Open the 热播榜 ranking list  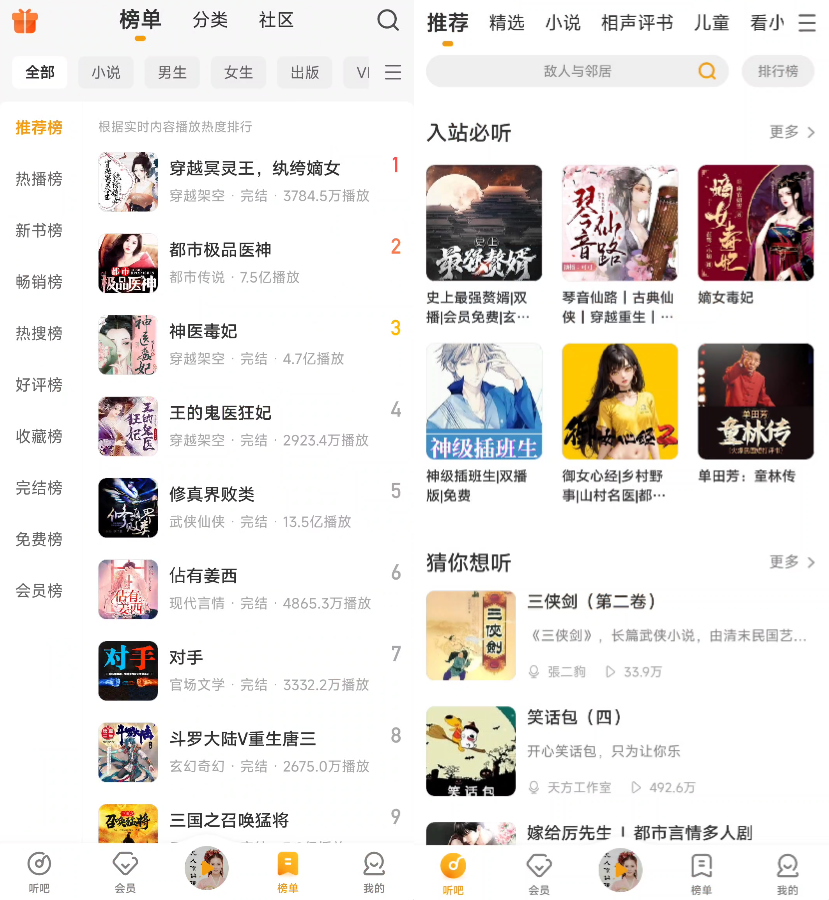click(39, 179)
